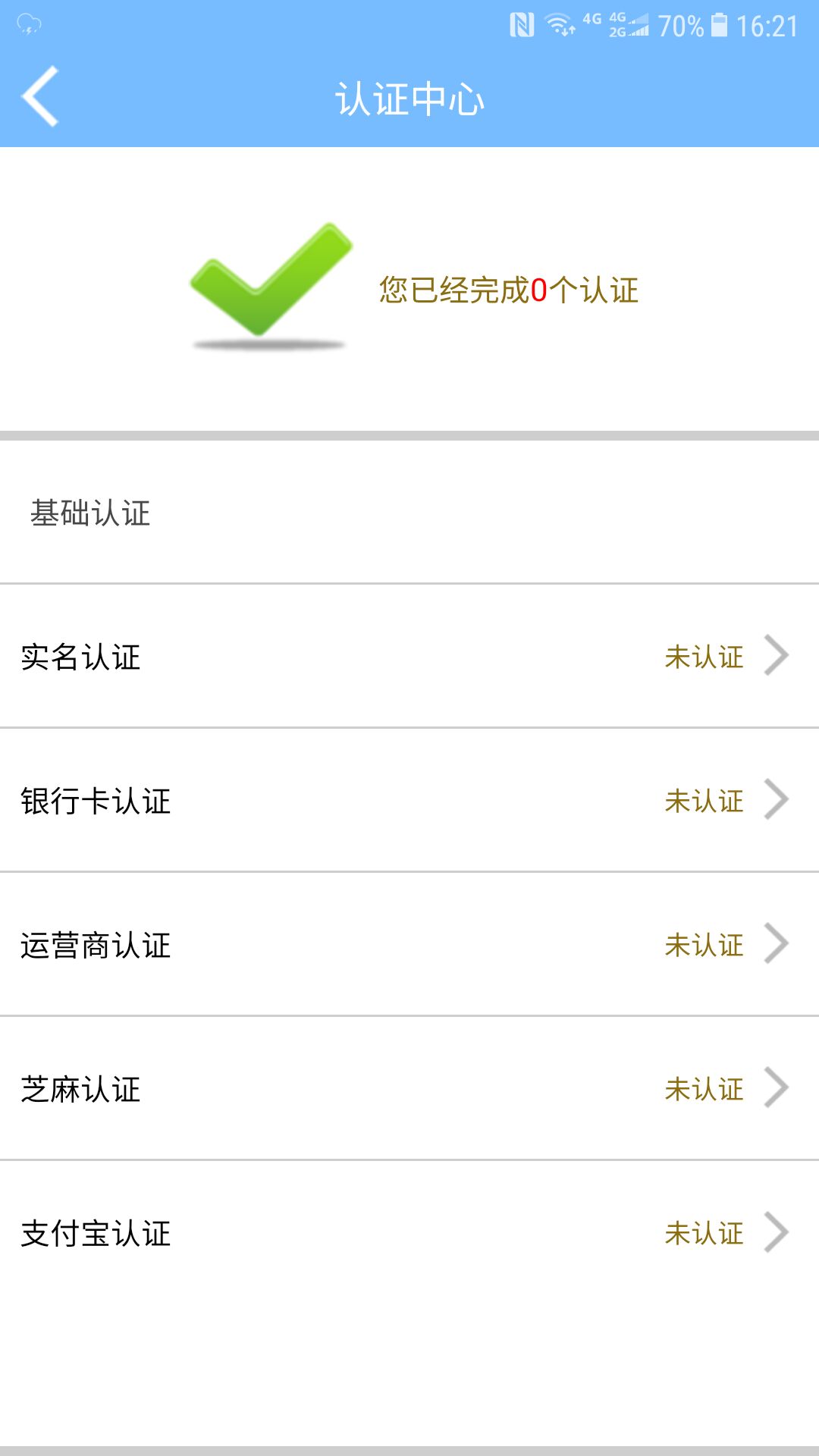Image resolution: width=819 pixels, height=1456 pixels.
Task: Open 运营商认证 row
Action: (x=409, y=944)
